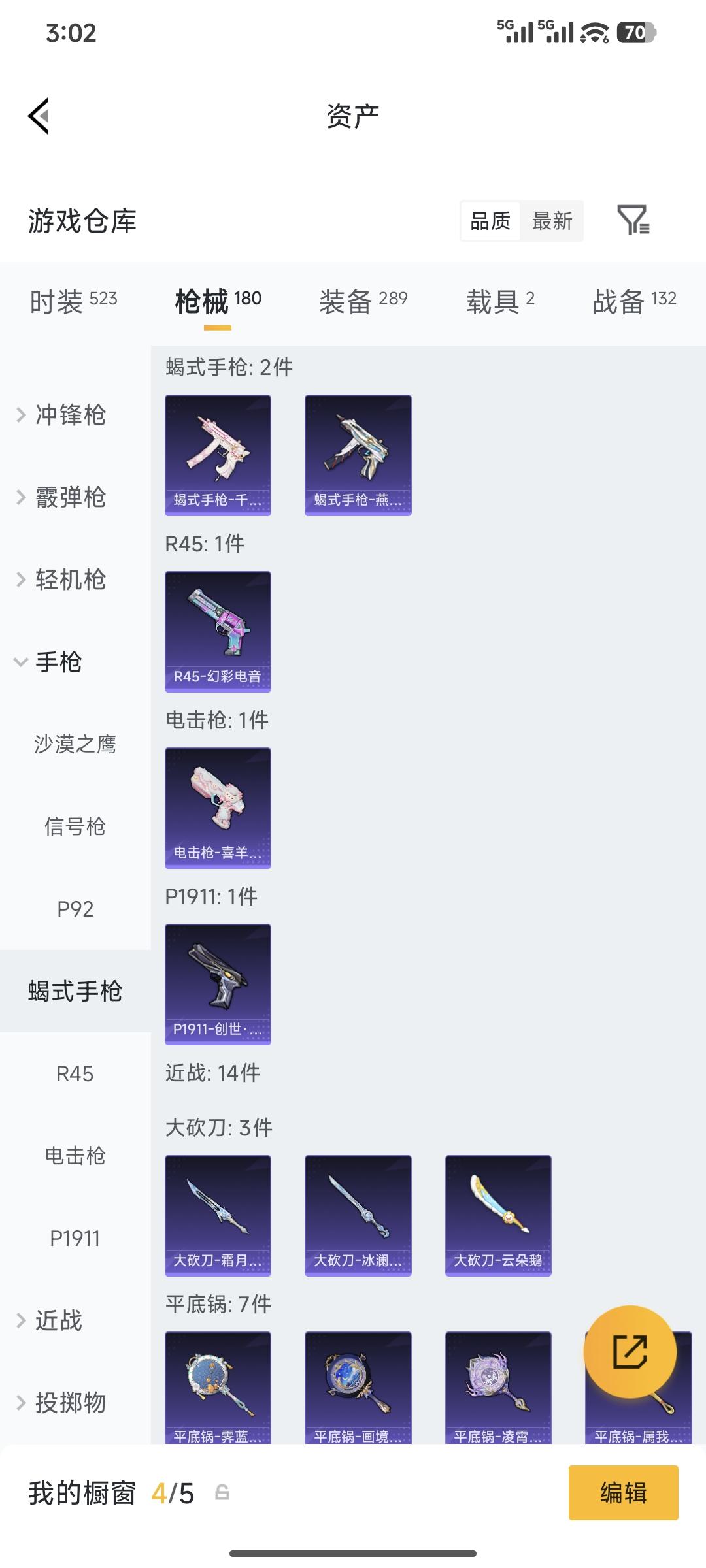Select 电击枪 in the sidebar
Screen dimensions: 706x1568
pyautogui.click(x=76, y=1155)
